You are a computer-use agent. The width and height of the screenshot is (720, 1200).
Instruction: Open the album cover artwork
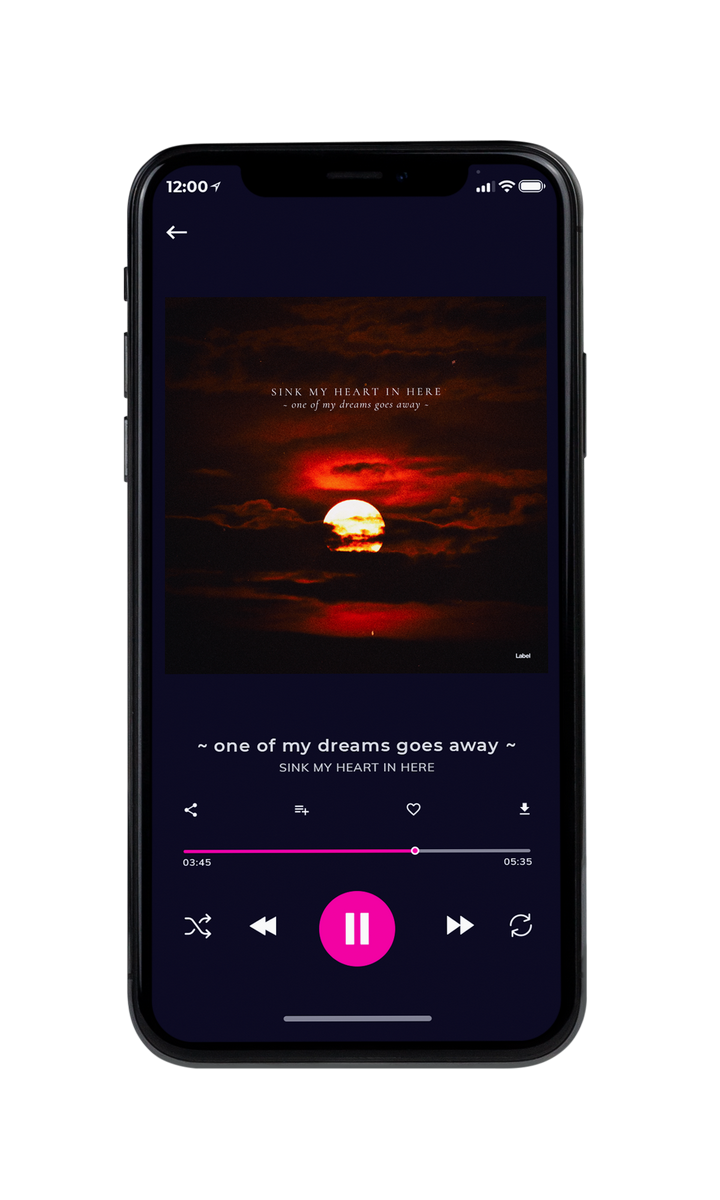tap(356, 485)
